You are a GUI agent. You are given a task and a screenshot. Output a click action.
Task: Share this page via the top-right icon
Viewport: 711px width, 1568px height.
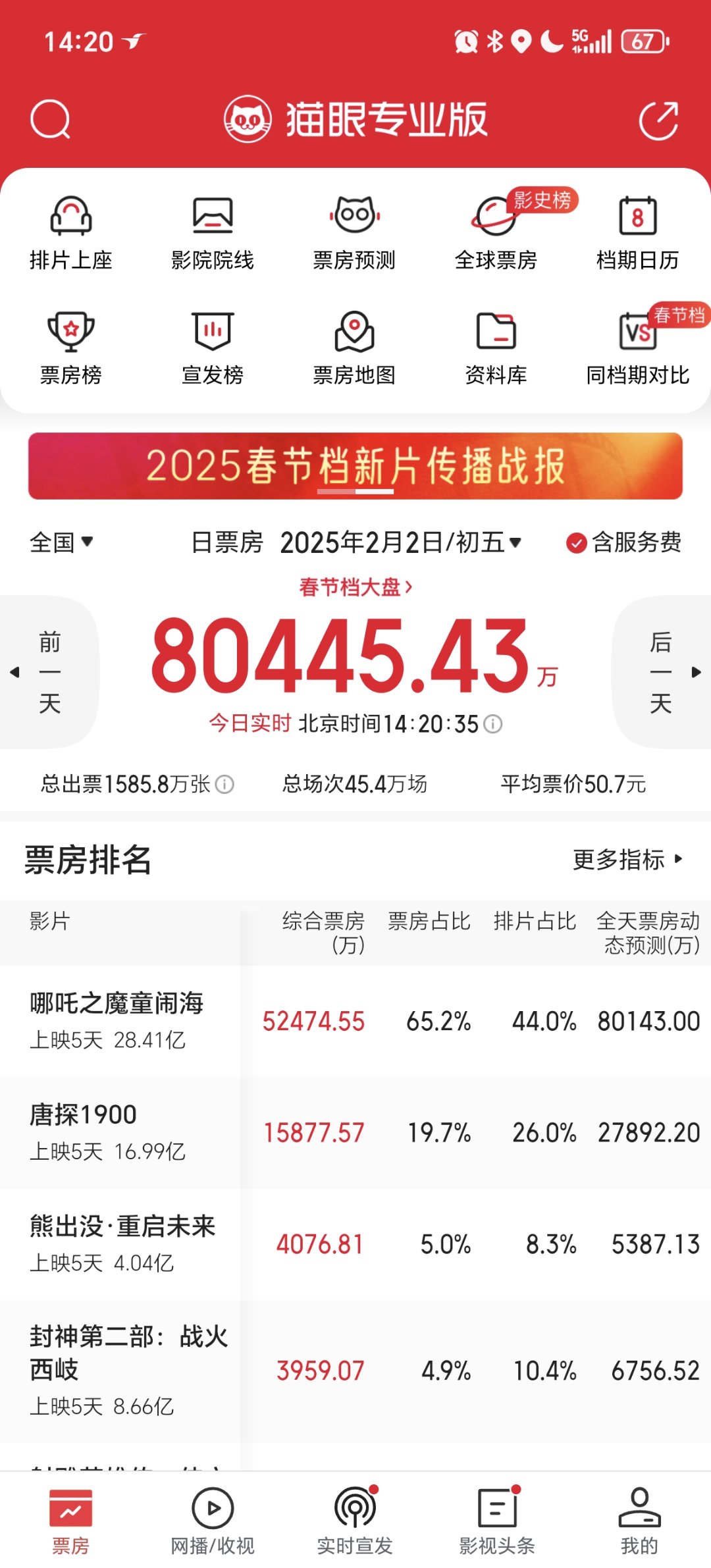[x=659, y=120]
